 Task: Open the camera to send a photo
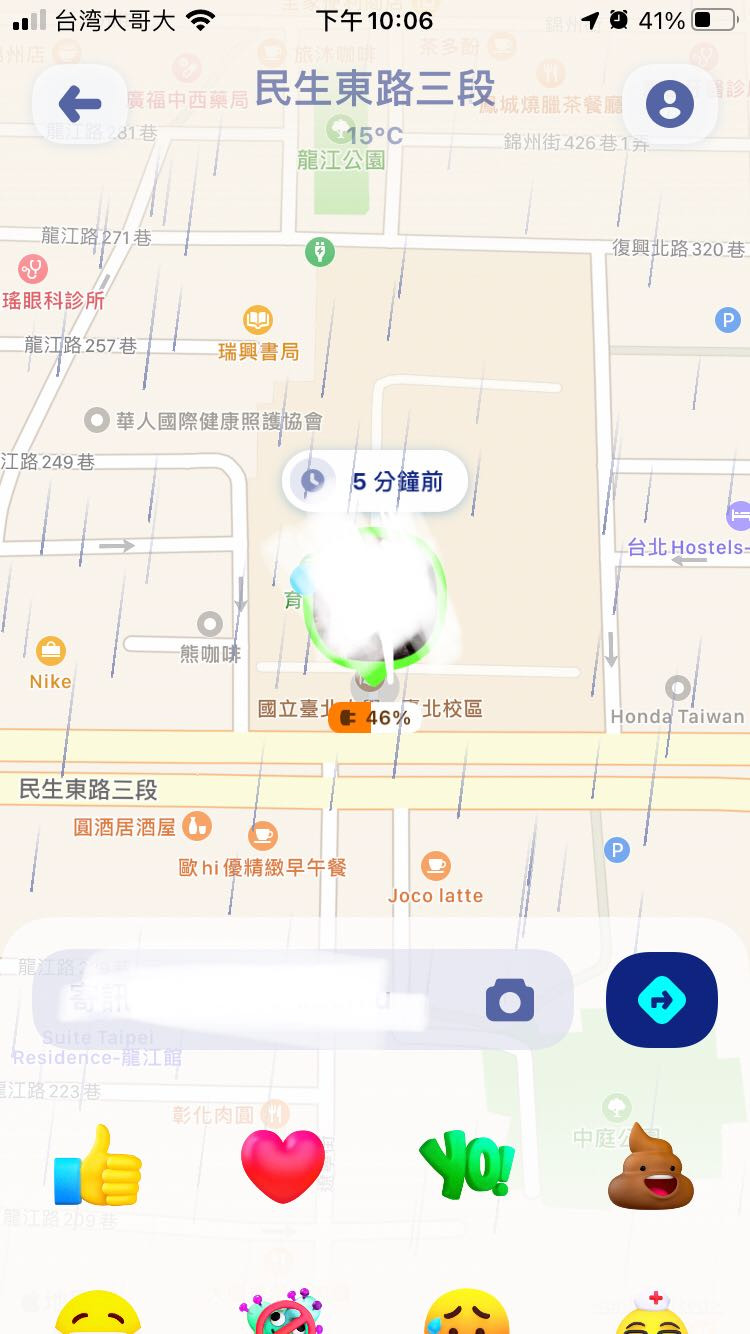510,1000
